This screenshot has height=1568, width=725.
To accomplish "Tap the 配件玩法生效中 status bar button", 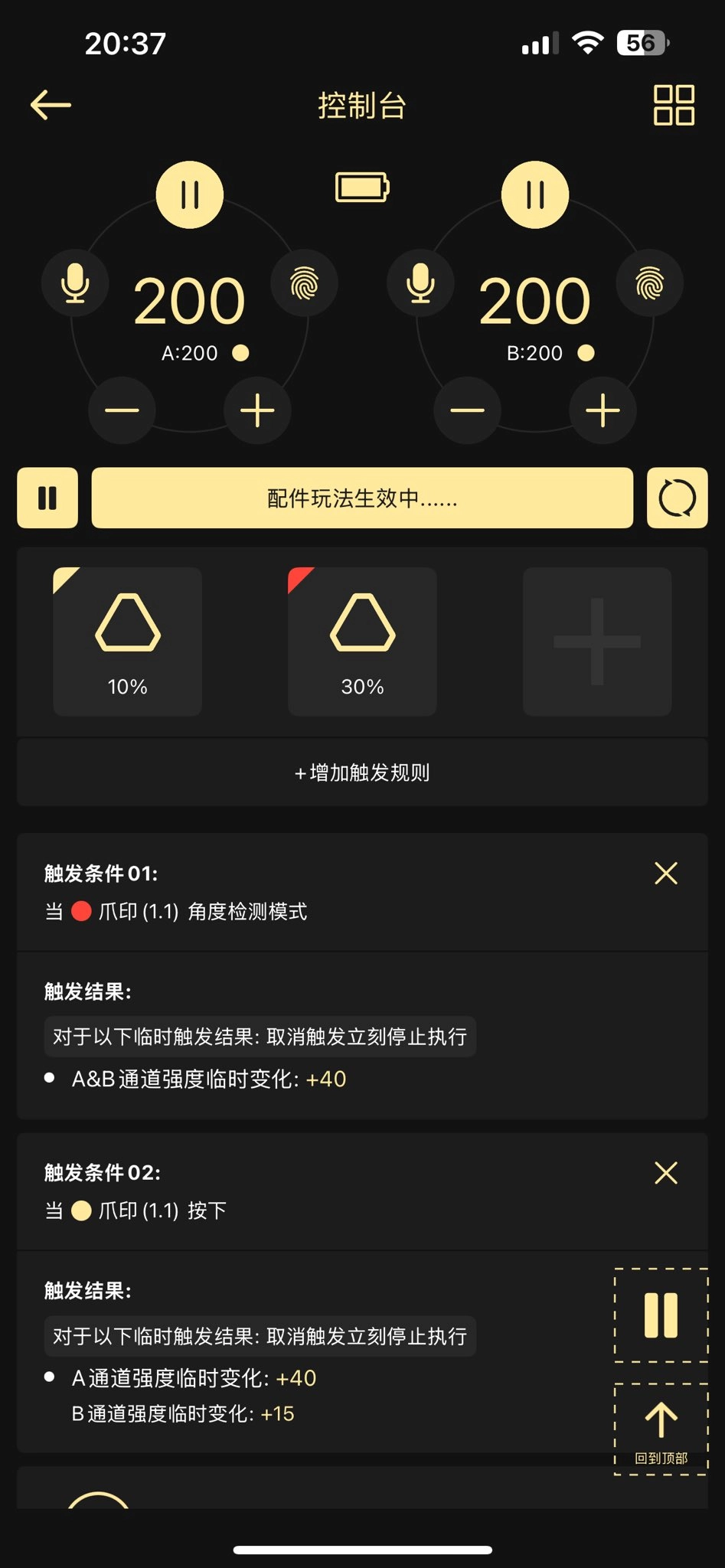I will pos(362,498).
